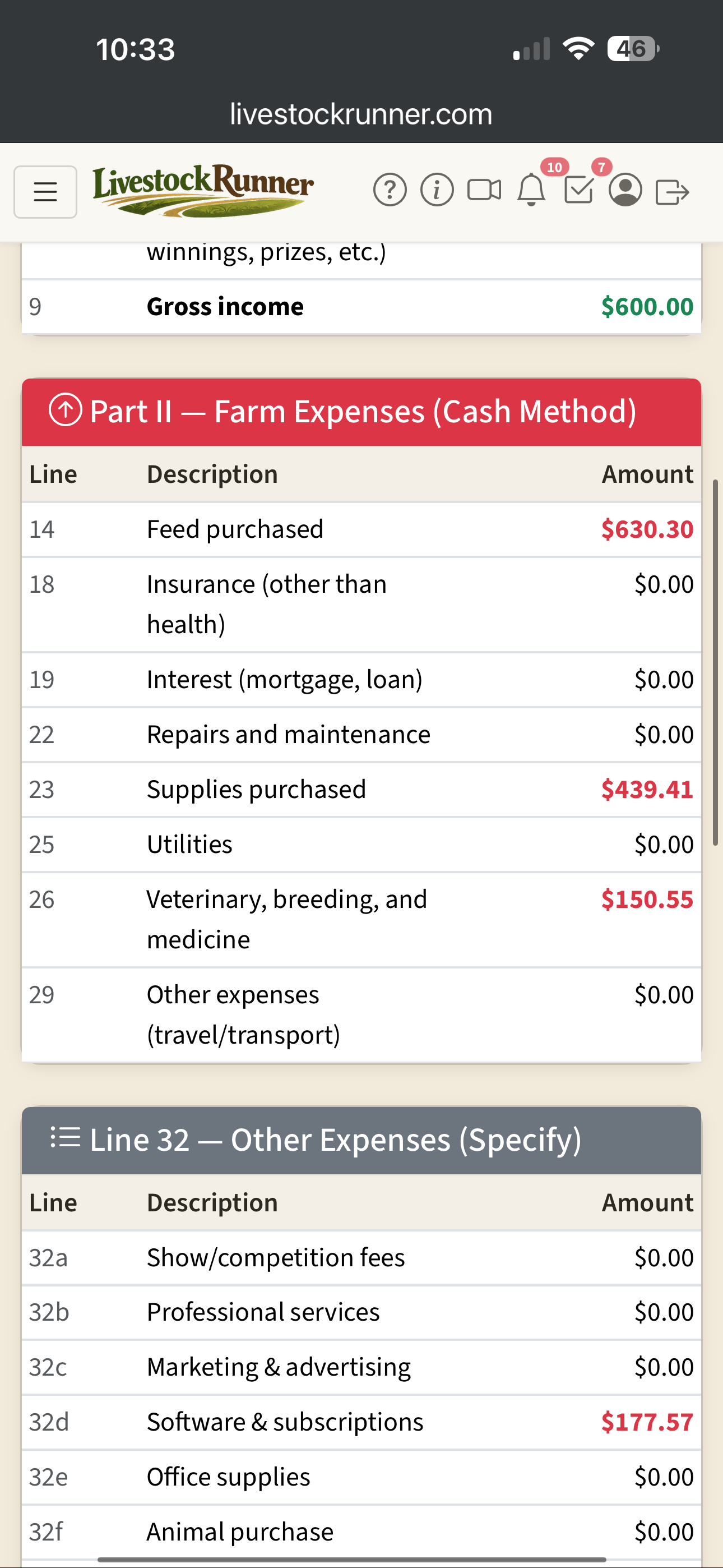Sign out using the logout arrow icon

tap(674, 191)
